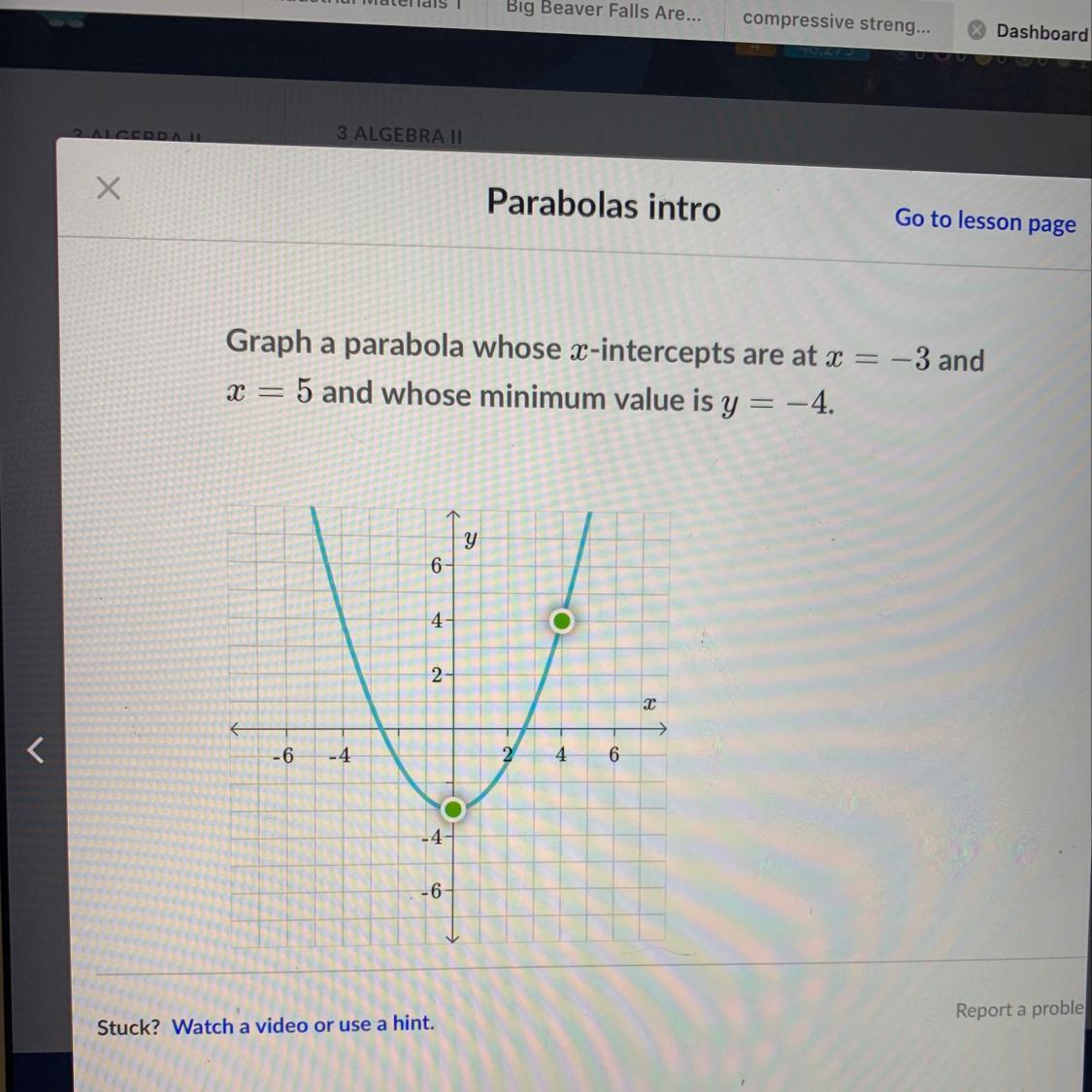The width and height of the screenshot is (1092, 1092).
Task: Select the green point at x equals 4
Action: point(561,620)
